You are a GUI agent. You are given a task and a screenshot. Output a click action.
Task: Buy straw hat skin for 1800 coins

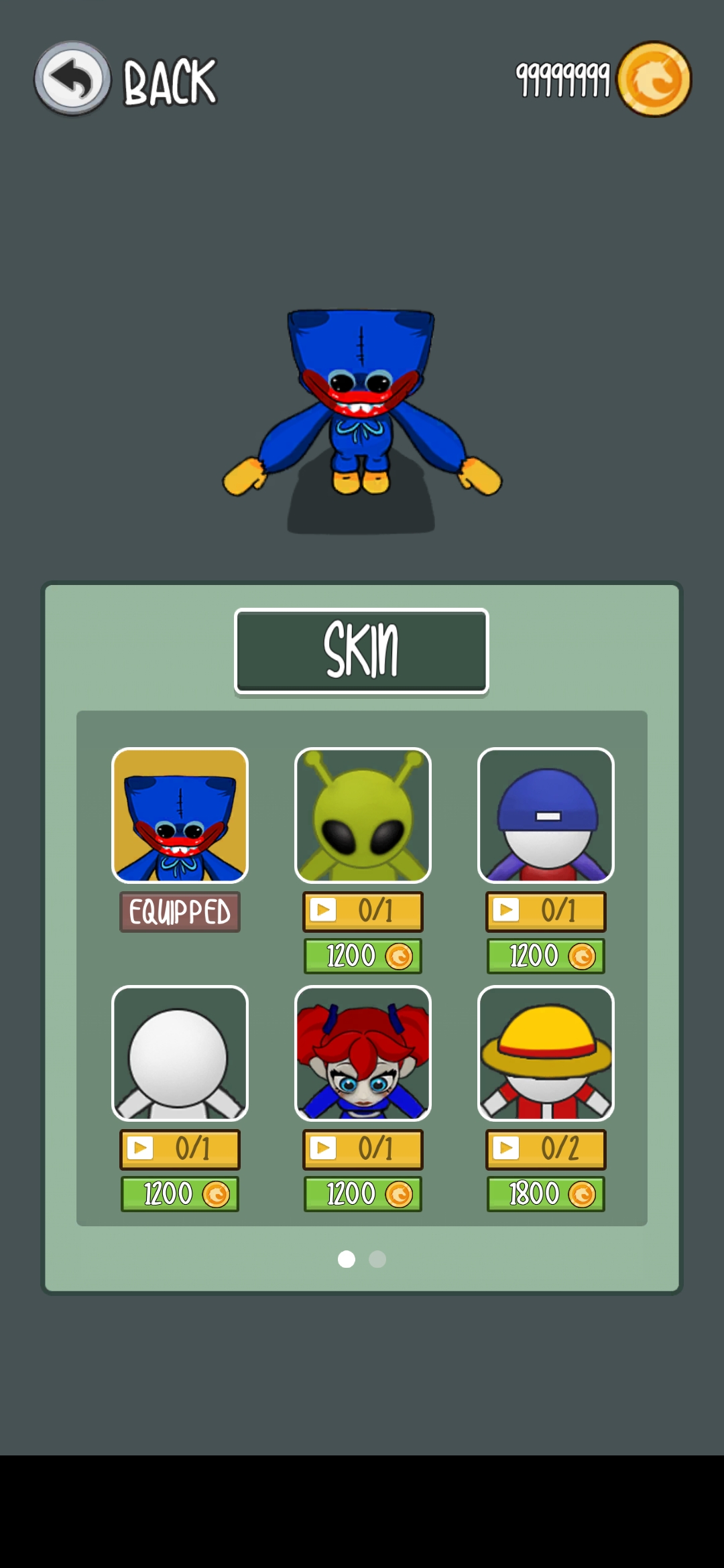click(x=546, y=1194)
